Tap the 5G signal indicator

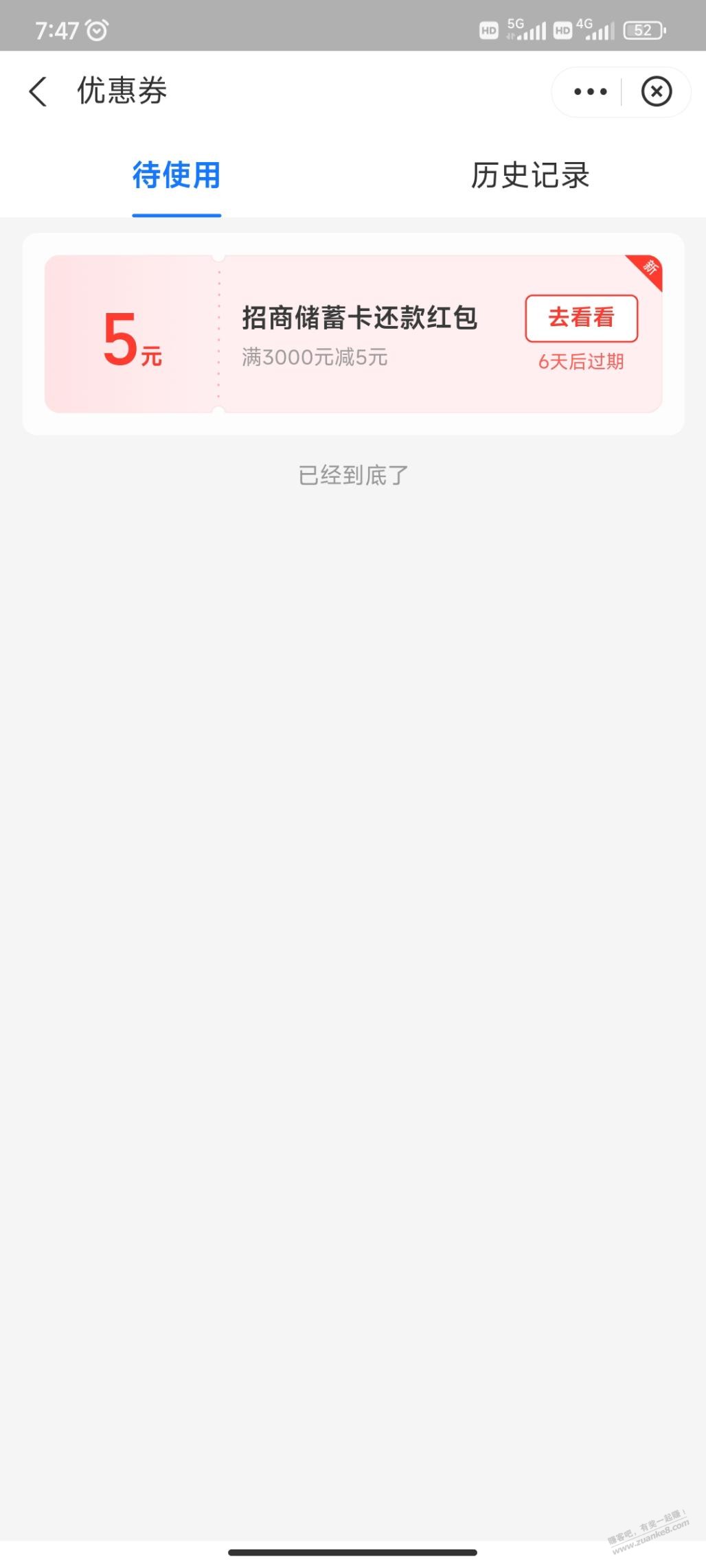pos(527,29)
